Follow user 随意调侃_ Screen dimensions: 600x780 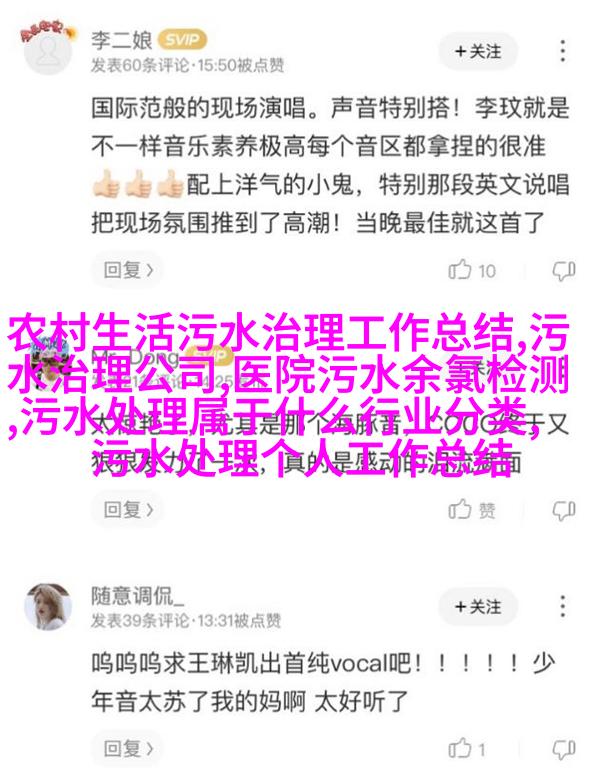coord(478,607)
